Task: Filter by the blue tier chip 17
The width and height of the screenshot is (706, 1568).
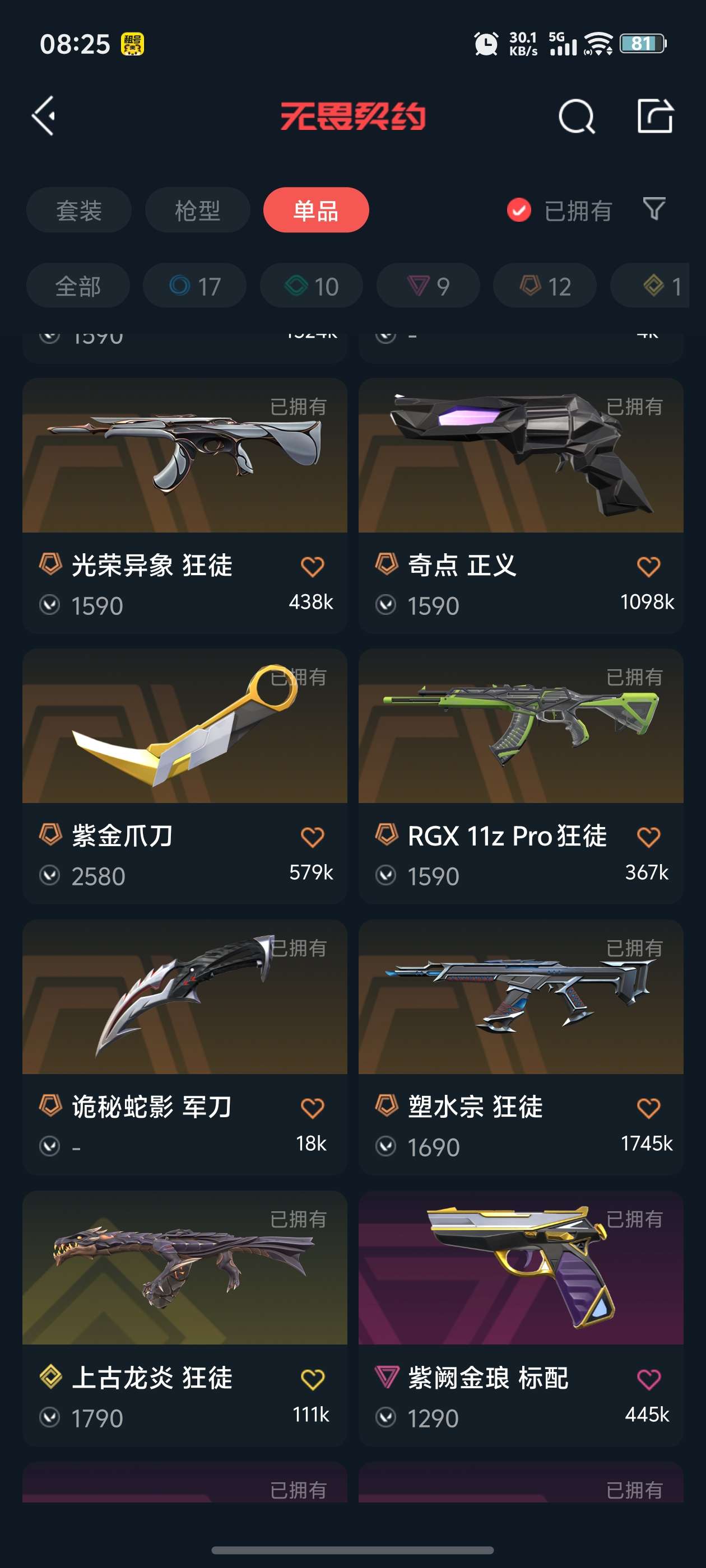Action: click(x=194, y=286)
